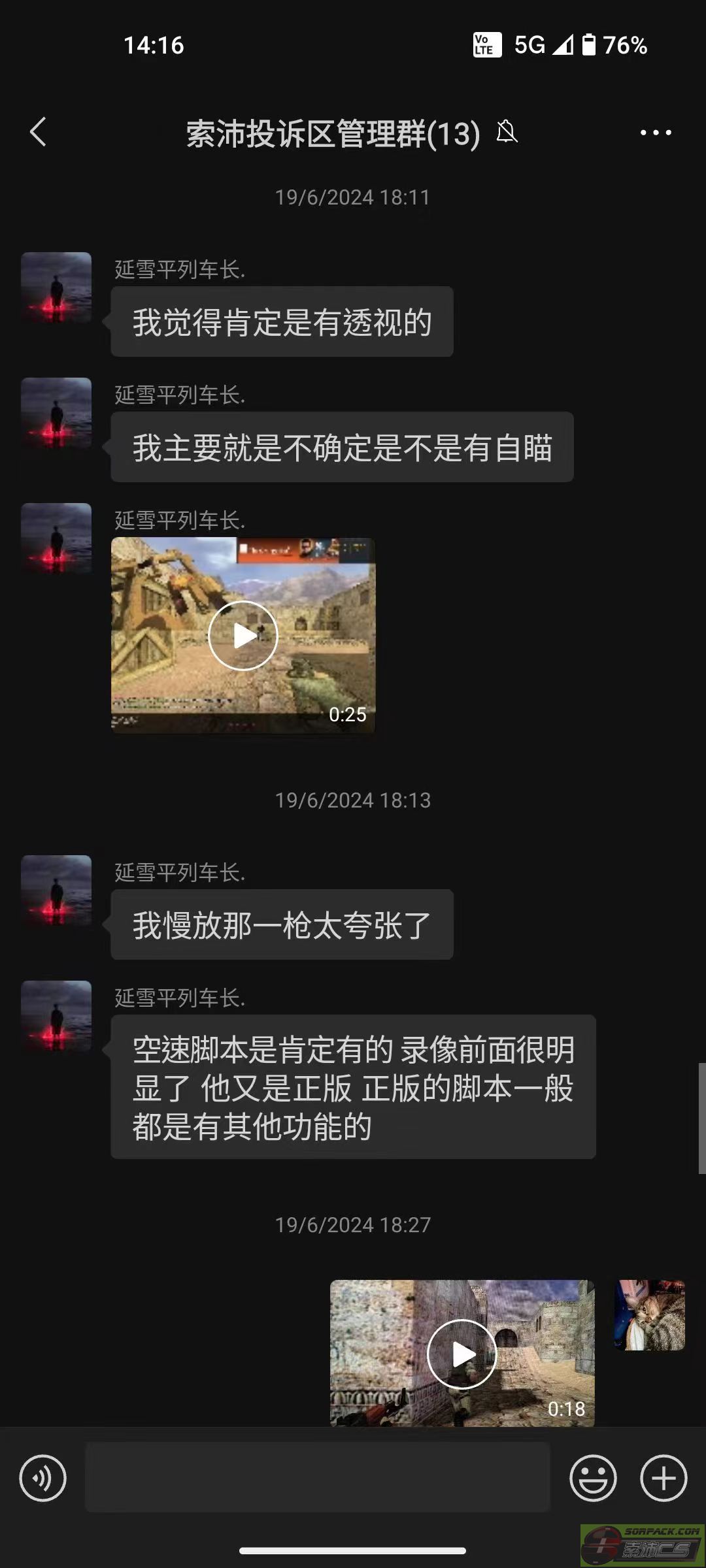Open the three-dot chat options menu
This screenshot has height=1568, width=706.
pos(656,133)
